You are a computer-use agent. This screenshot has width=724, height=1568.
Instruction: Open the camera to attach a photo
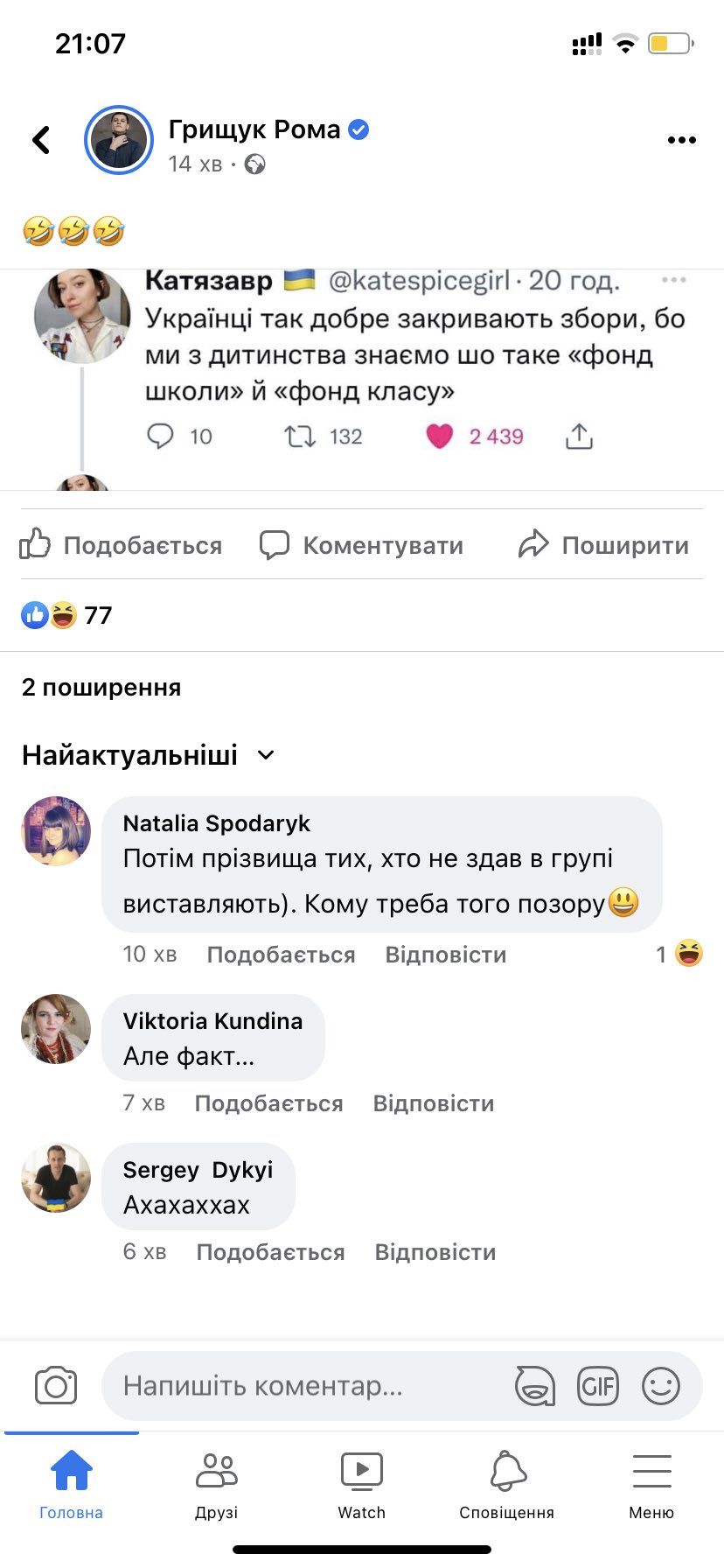pos(55,1385)
